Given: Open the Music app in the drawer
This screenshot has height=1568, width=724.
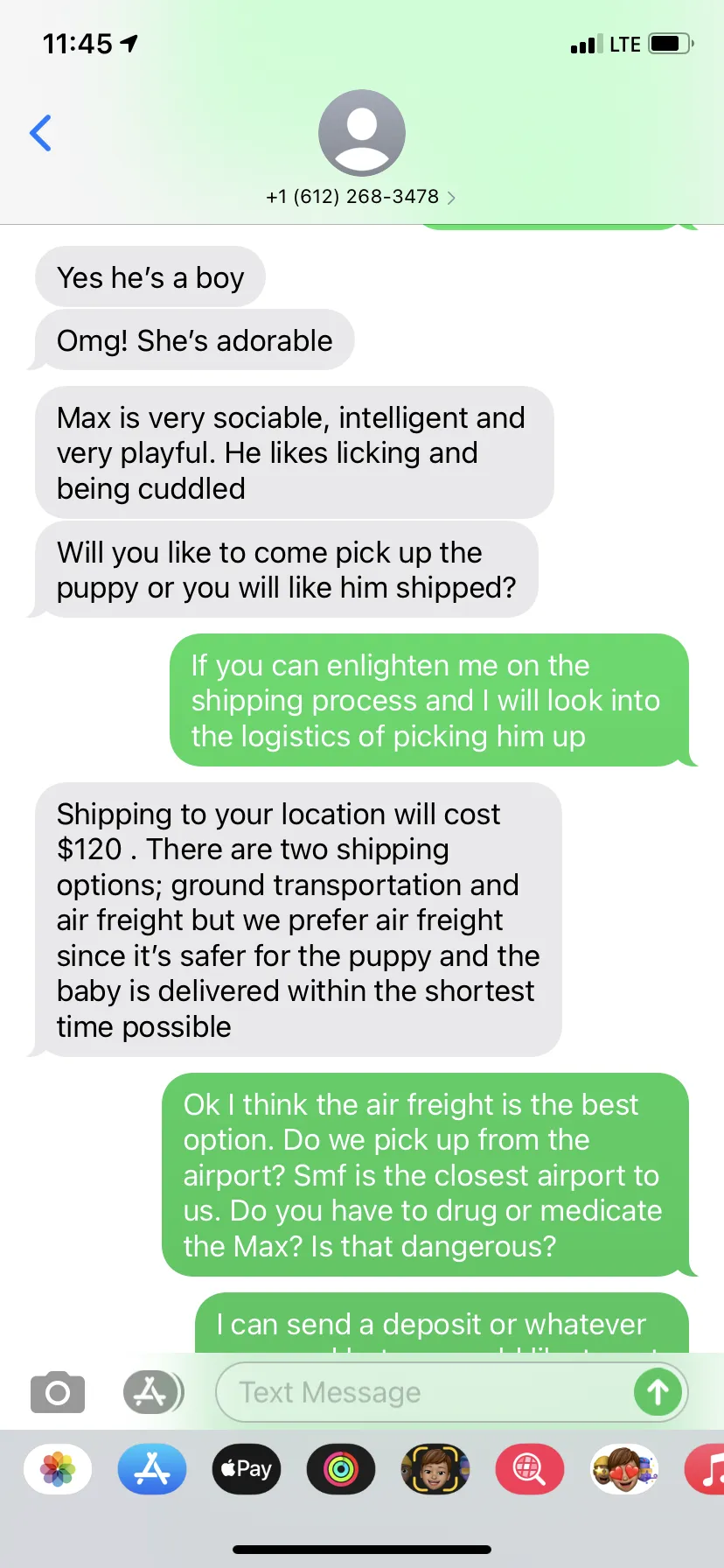Looking at the screenshot, I should click(705, 1469).
